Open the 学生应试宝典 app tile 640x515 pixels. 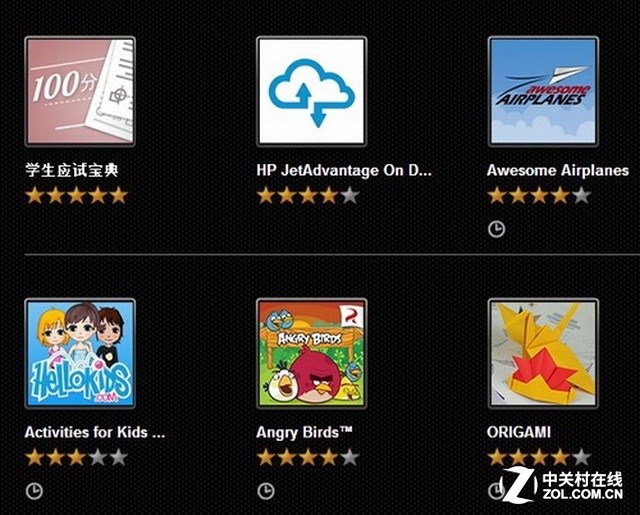pos(80,91)
